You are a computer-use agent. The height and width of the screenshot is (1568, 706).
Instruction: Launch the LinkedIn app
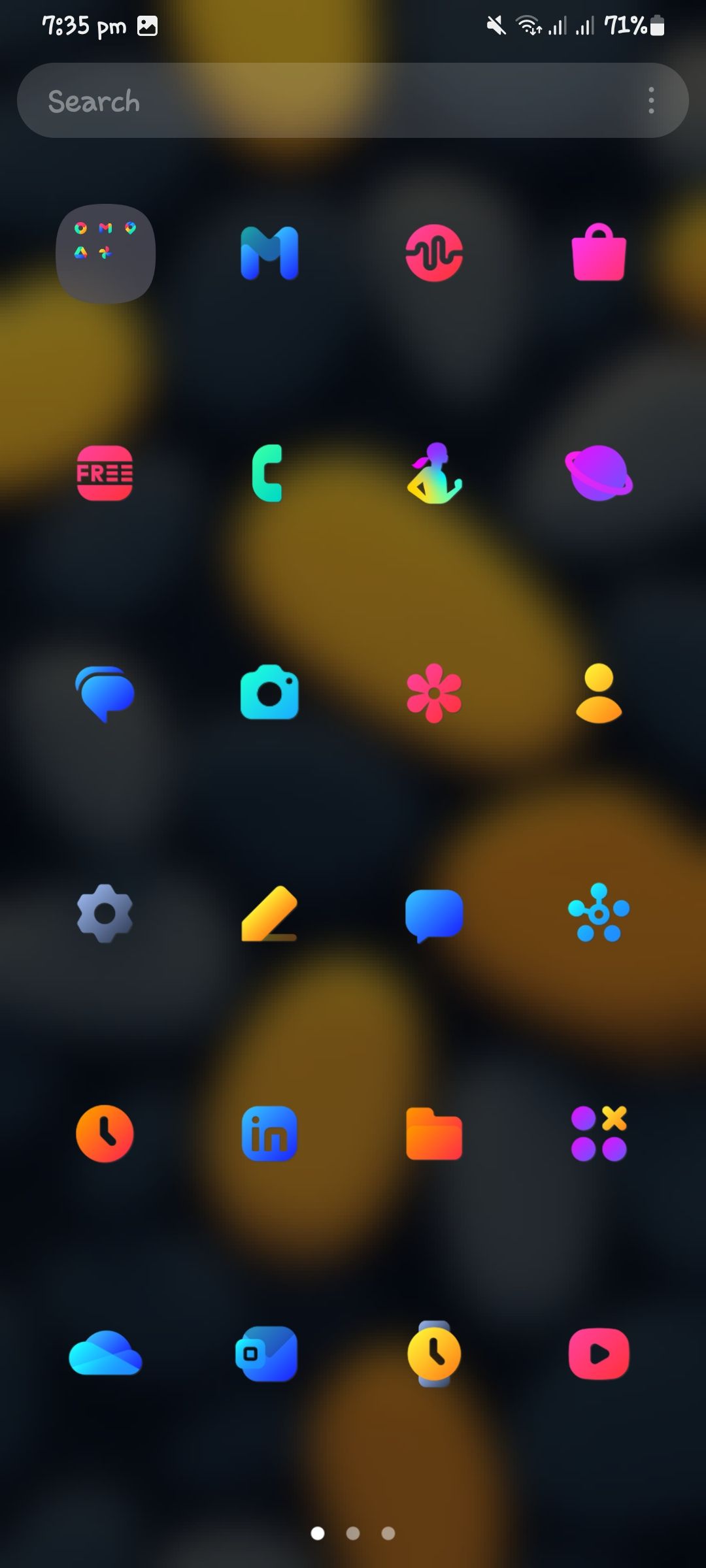click(x=269, y=1135)
